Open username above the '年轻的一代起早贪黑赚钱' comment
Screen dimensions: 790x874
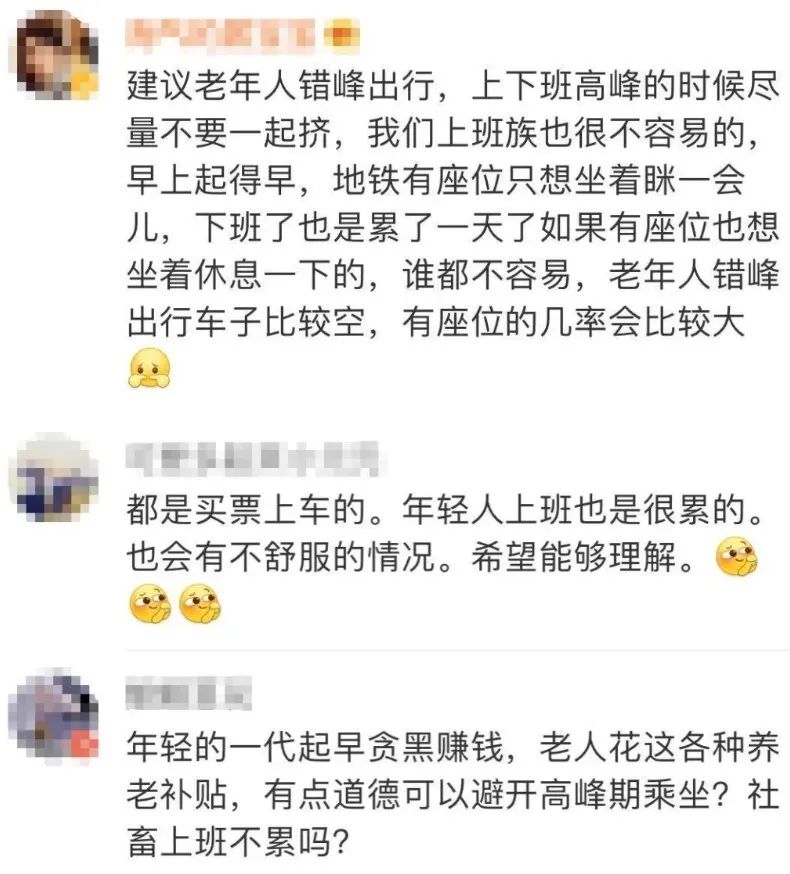pos(189,692)
